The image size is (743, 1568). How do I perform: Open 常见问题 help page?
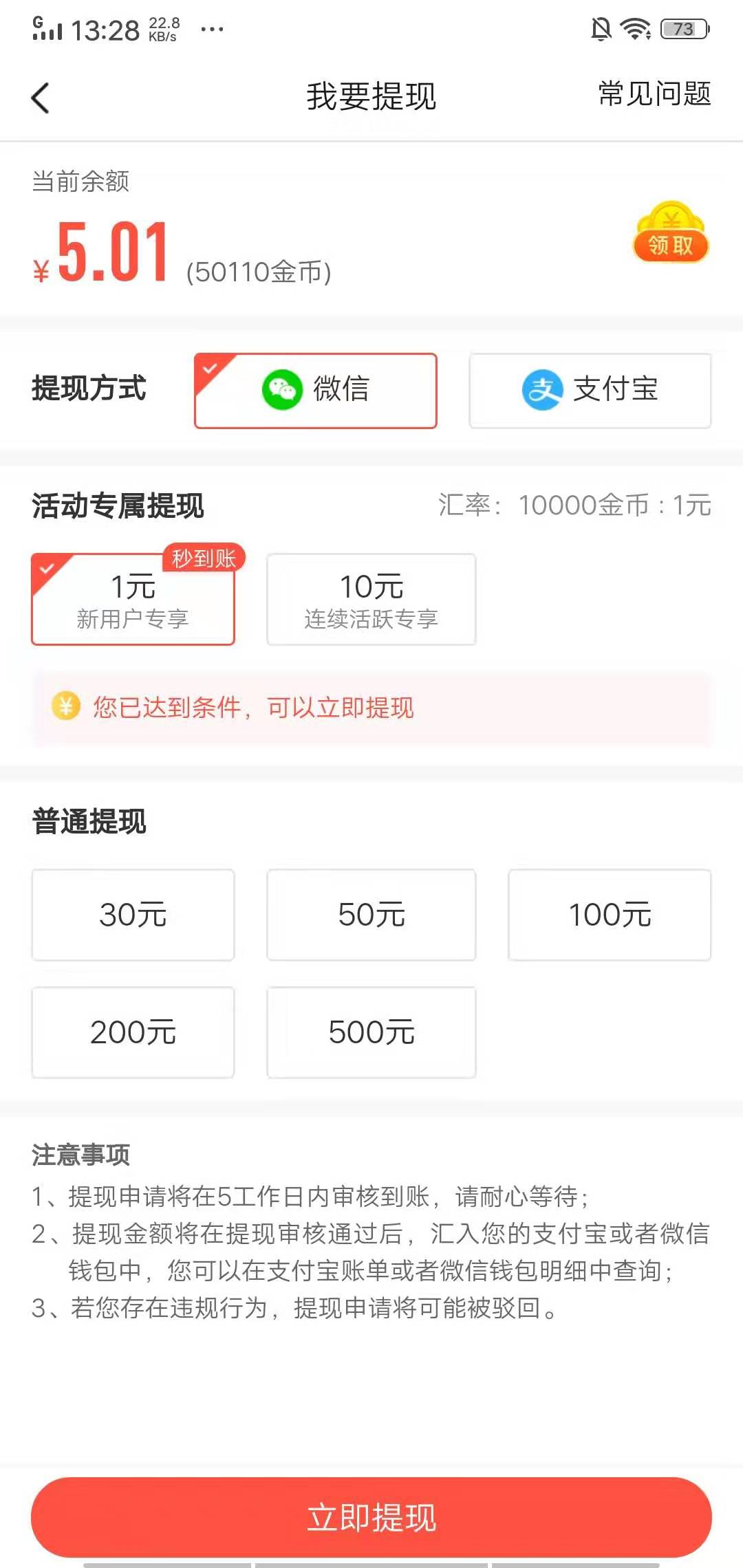coord(654,94)
